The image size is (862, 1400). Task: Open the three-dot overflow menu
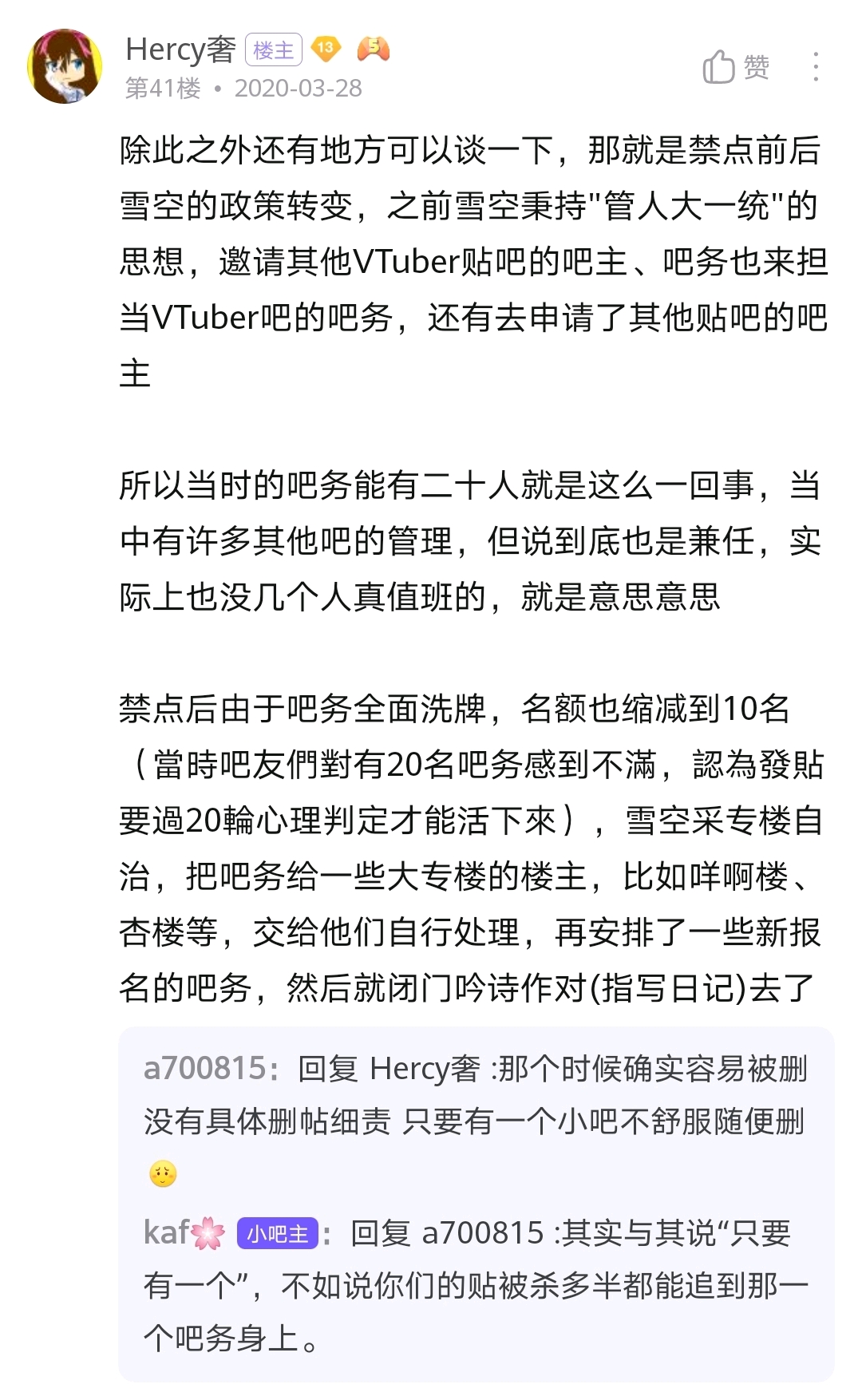(815, 67)
